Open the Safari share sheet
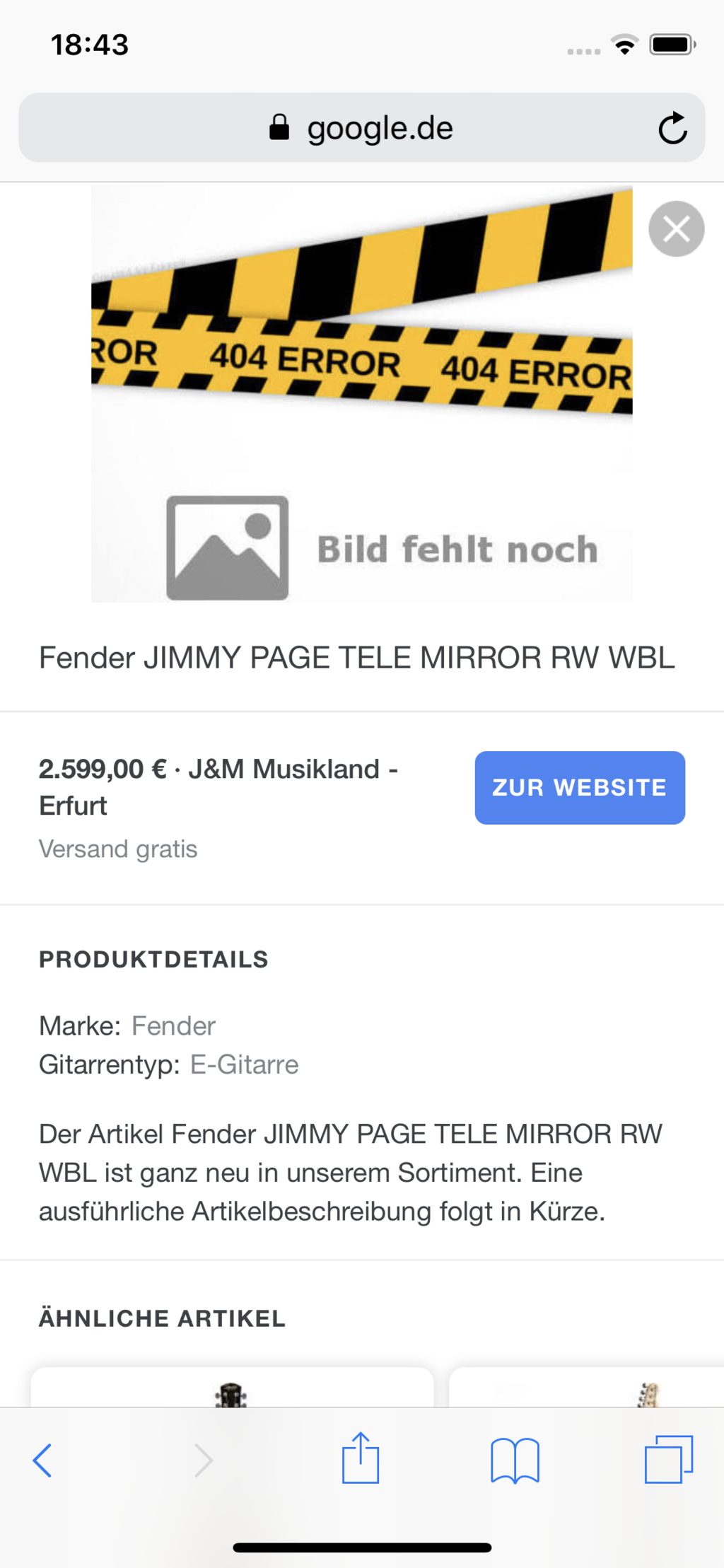This screenshot has height=1568, width=724. tap(361, 1458)
